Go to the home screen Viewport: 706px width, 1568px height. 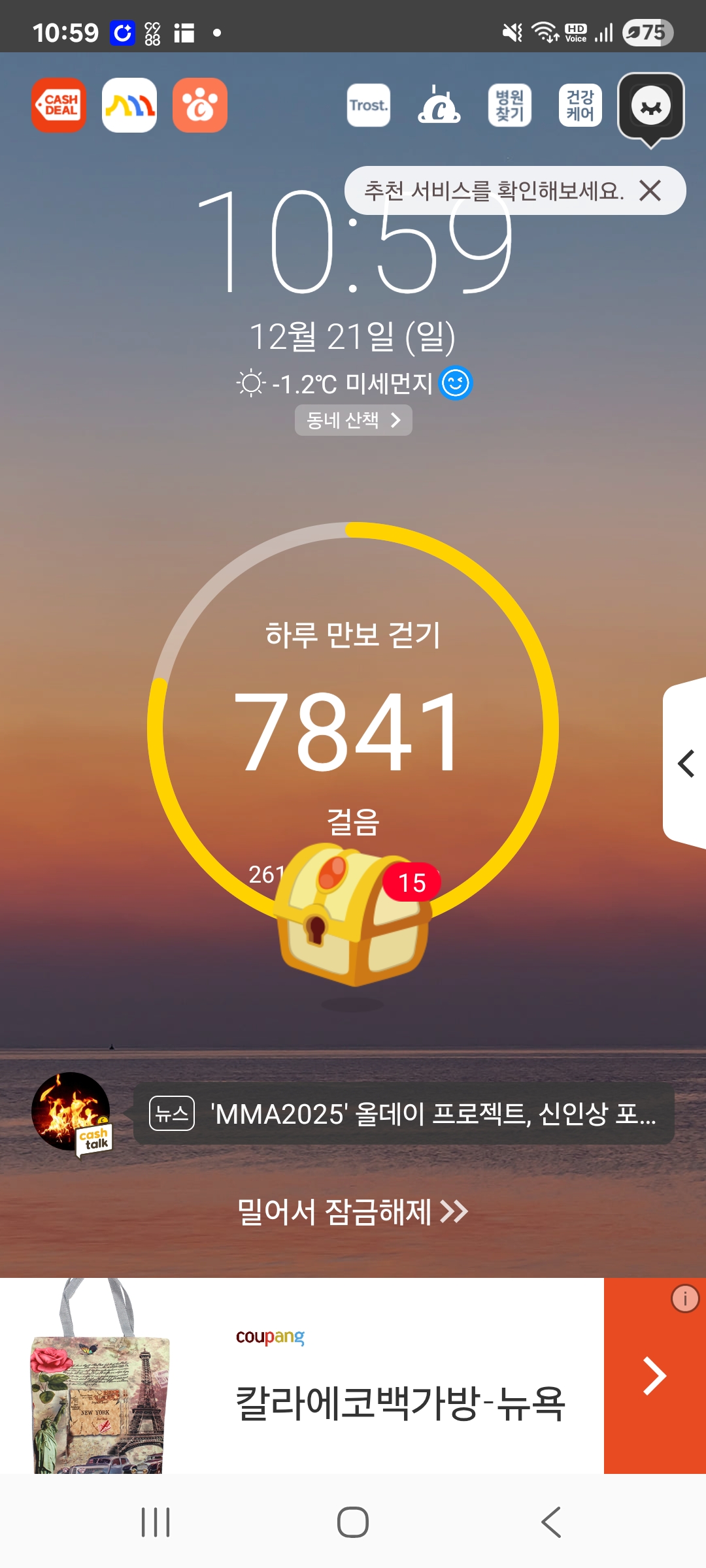pos(353,1522)
